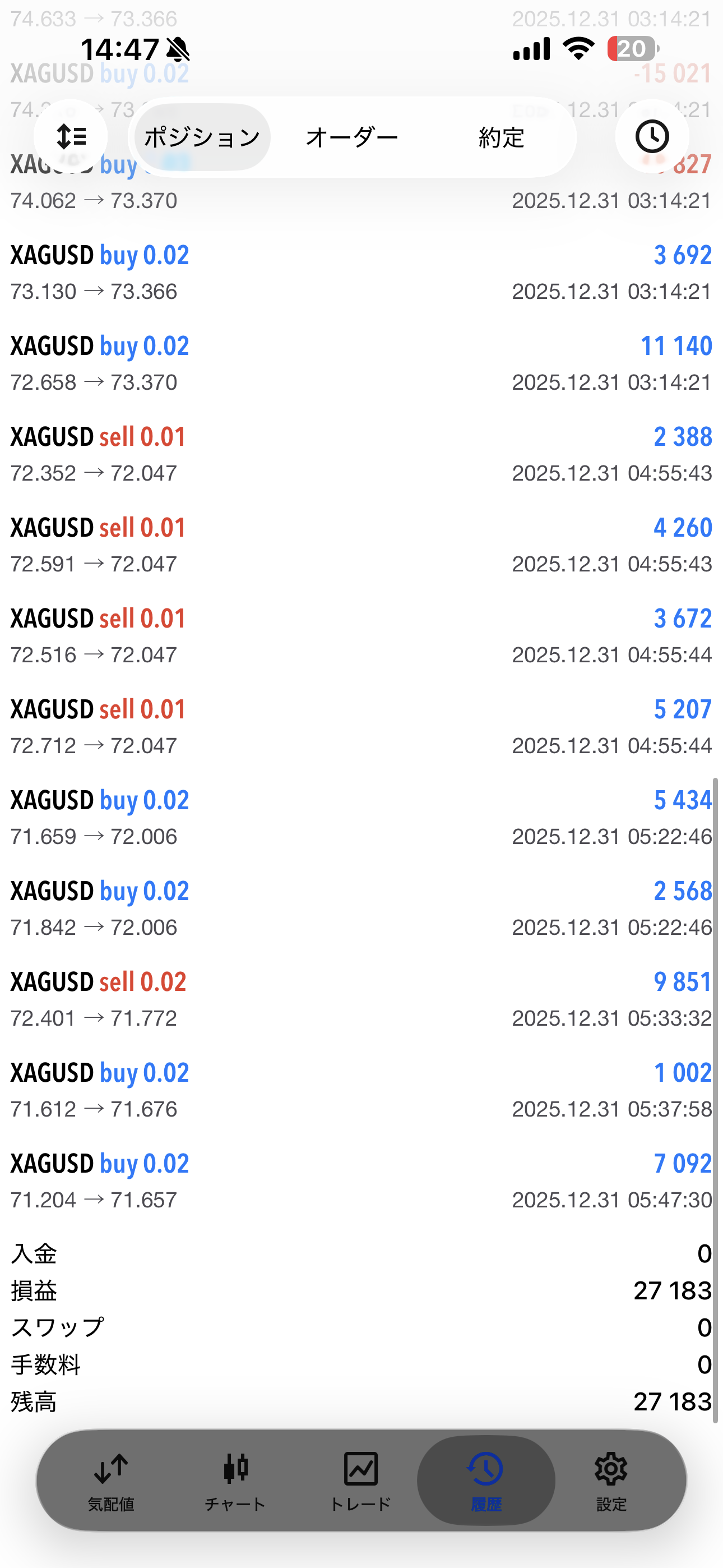Switch to the トレード tab

(x=360, y=1481)
